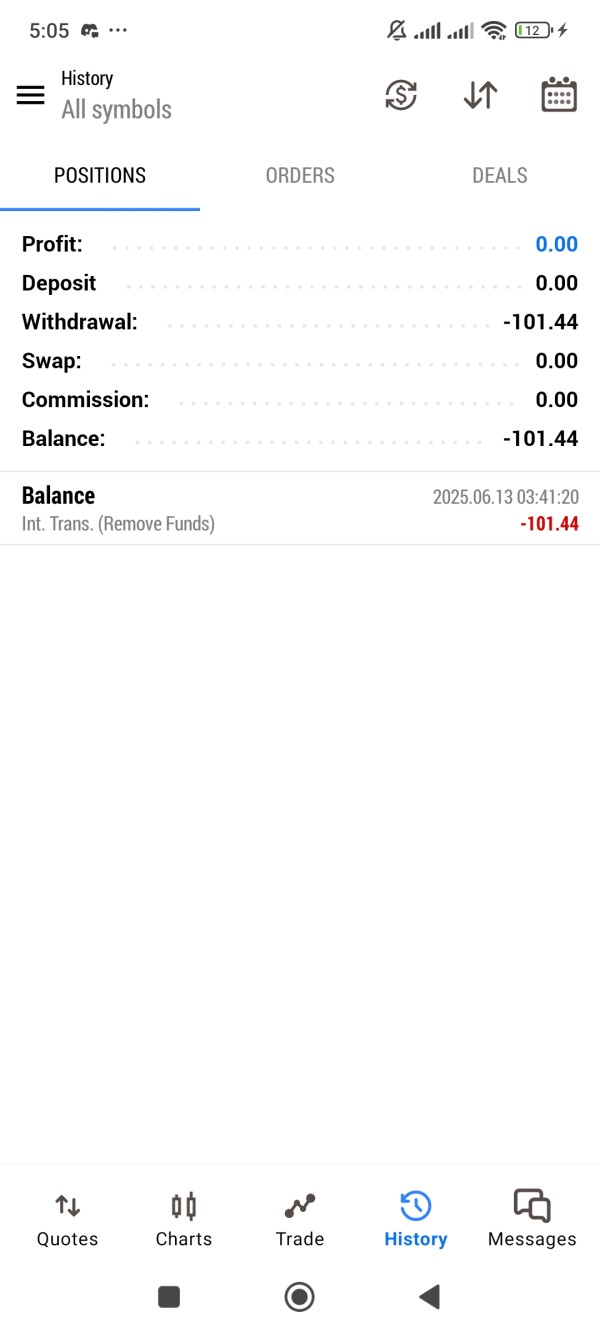Viewport: 600px width, 1333px height.
Task: Open the Charts section
Action: click(x=184, y=1220)
